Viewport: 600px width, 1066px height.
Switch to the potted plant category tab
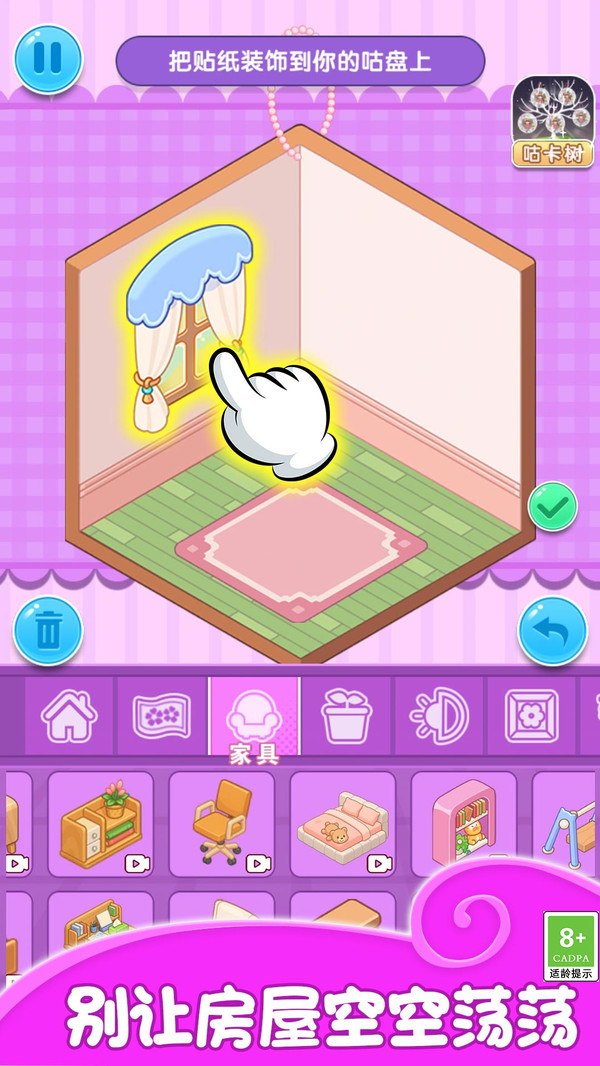click(x=346, y=716)
